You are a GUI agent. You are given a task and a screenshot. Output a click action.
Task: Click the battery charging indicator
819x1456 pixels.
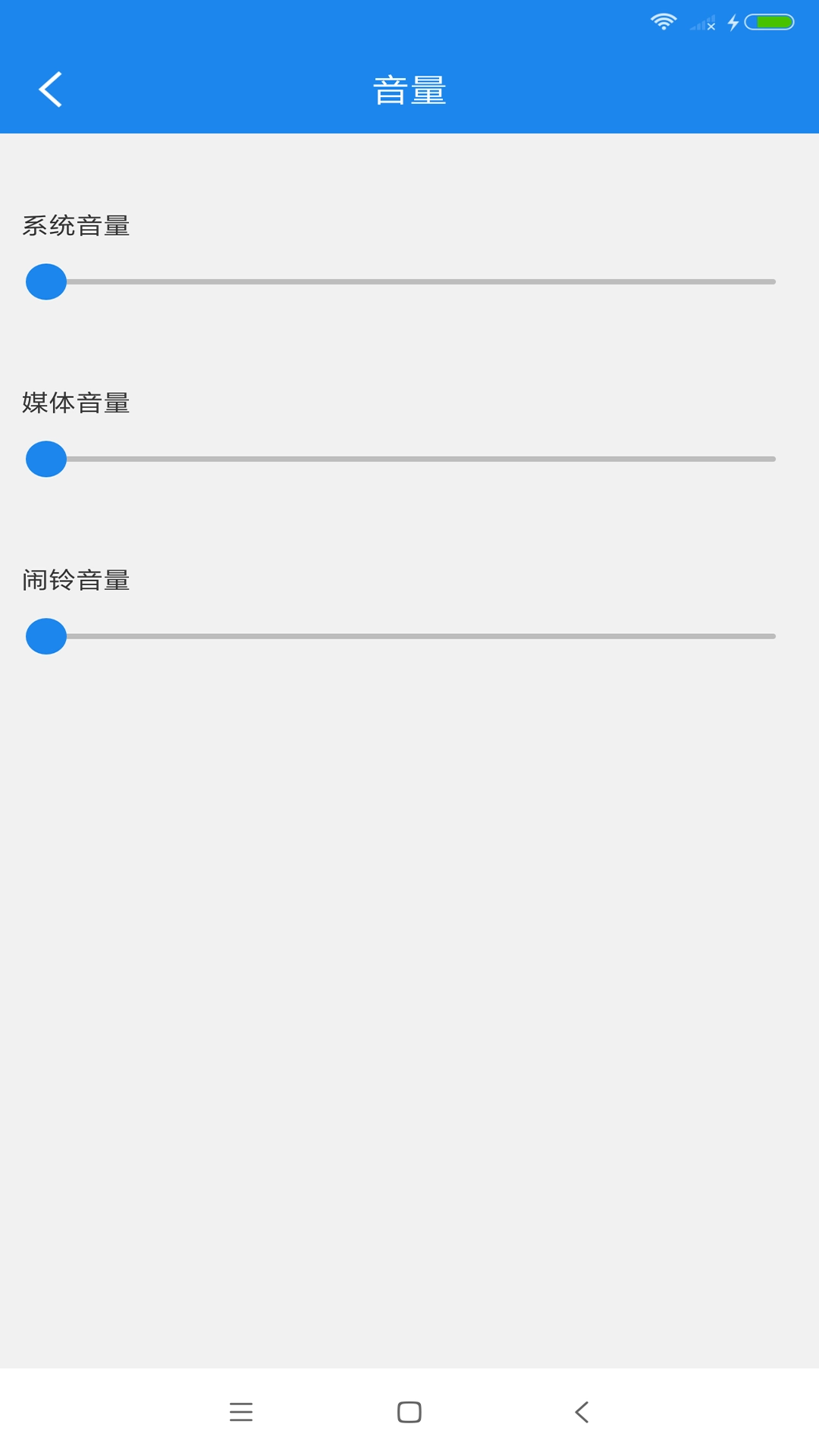pyautogui.click(x=769, y=23)
